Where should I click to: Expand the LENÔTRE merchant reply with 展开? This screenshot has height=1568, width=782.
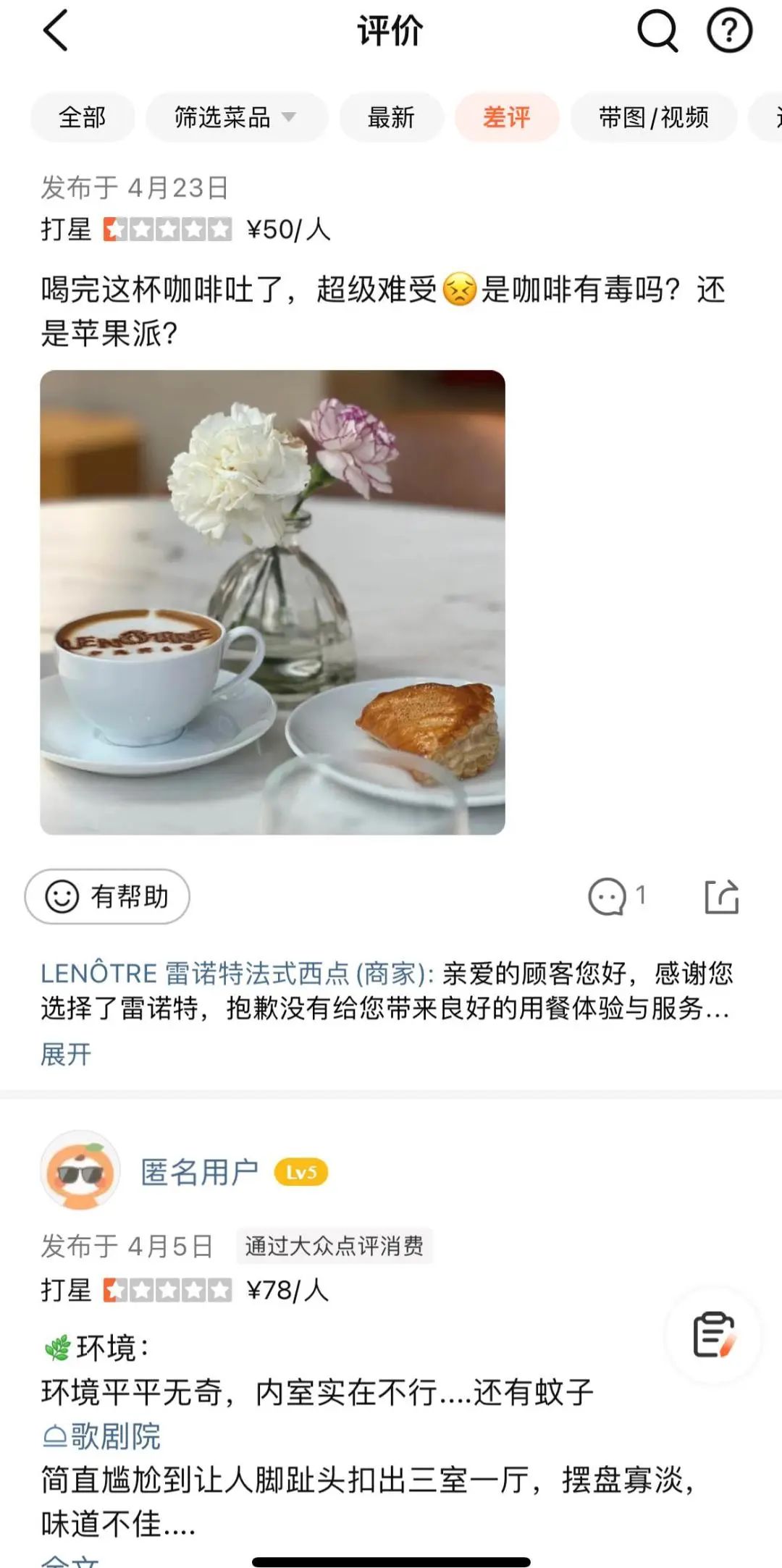[66, 1054]
